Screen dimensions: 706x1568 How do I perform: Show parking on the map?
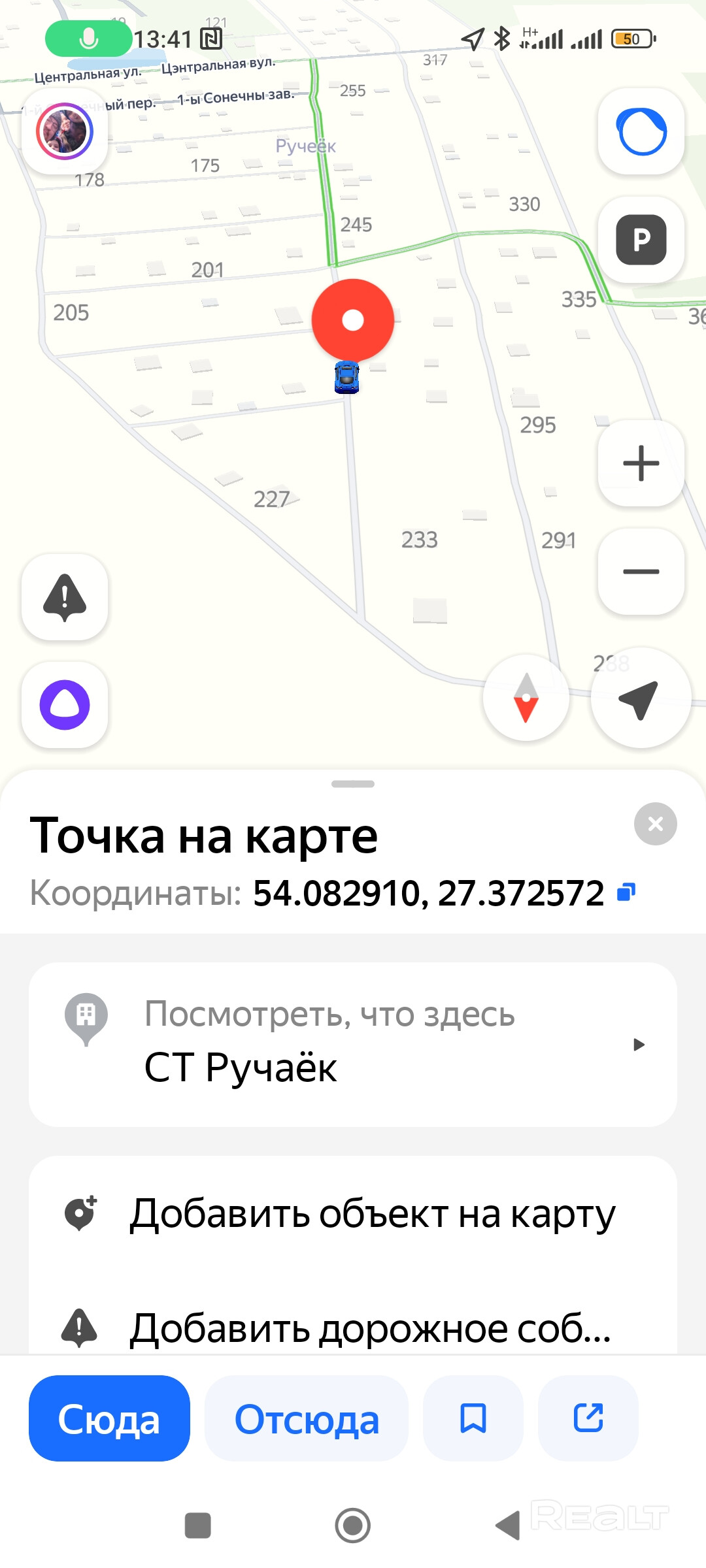641,240
